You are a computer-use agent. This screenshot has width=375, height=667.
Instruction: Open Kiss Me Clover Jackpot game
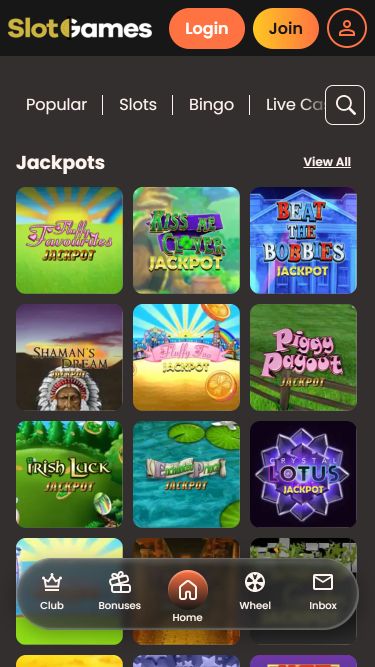[x=186, y=240]
